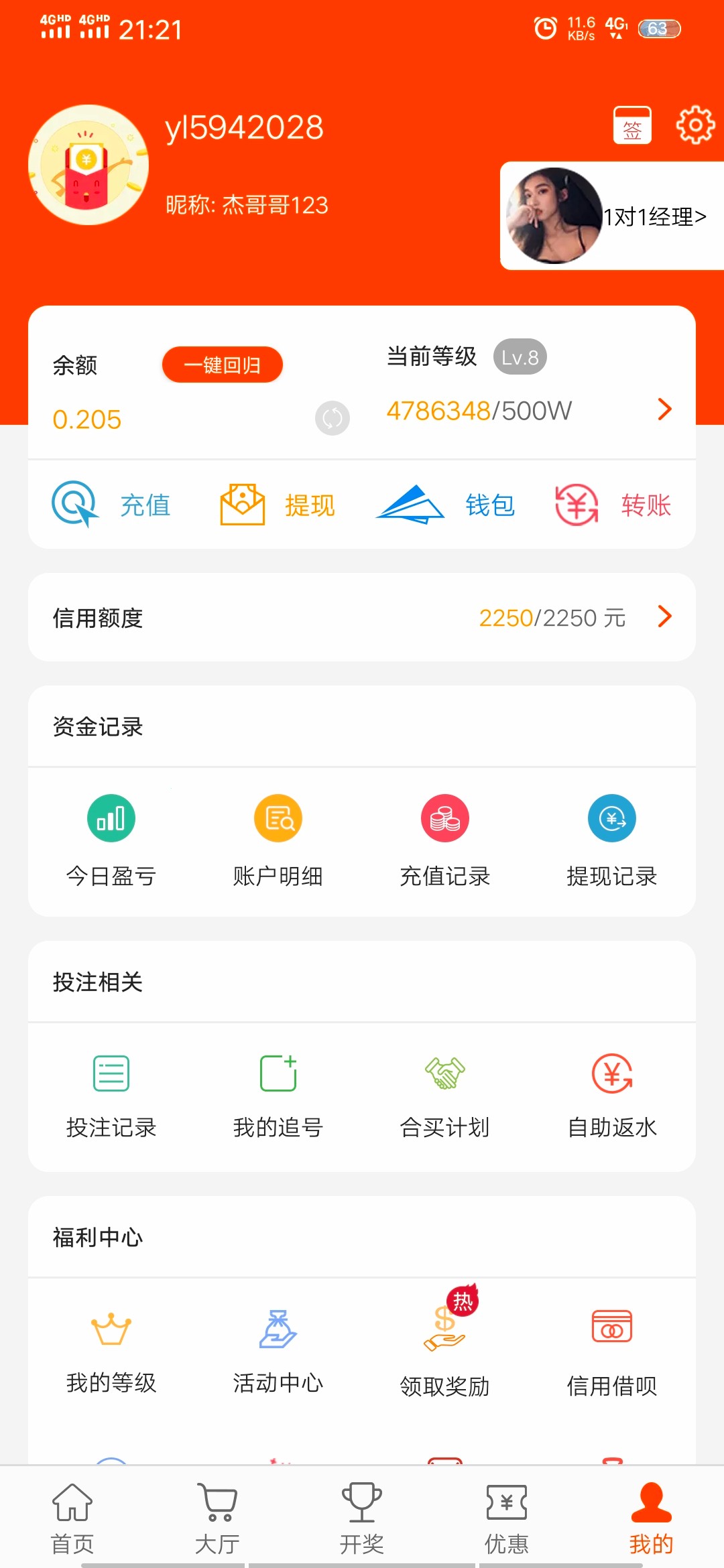
Task: Open the settings gear
Action: [x=695, y=124]
